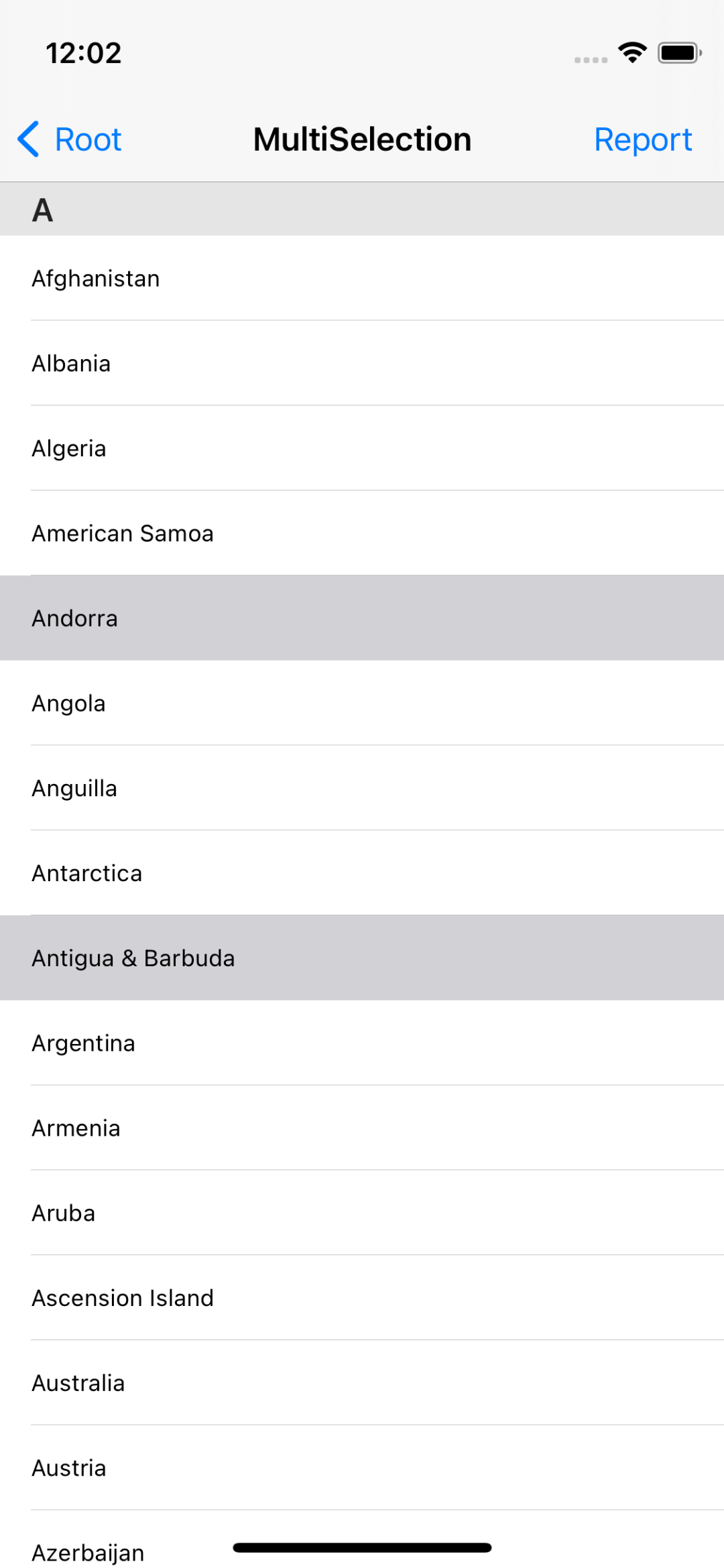Screen dimensions: 724x1568
Task: Deselect the highlighted Andorra row
Action: click(362, 618)
